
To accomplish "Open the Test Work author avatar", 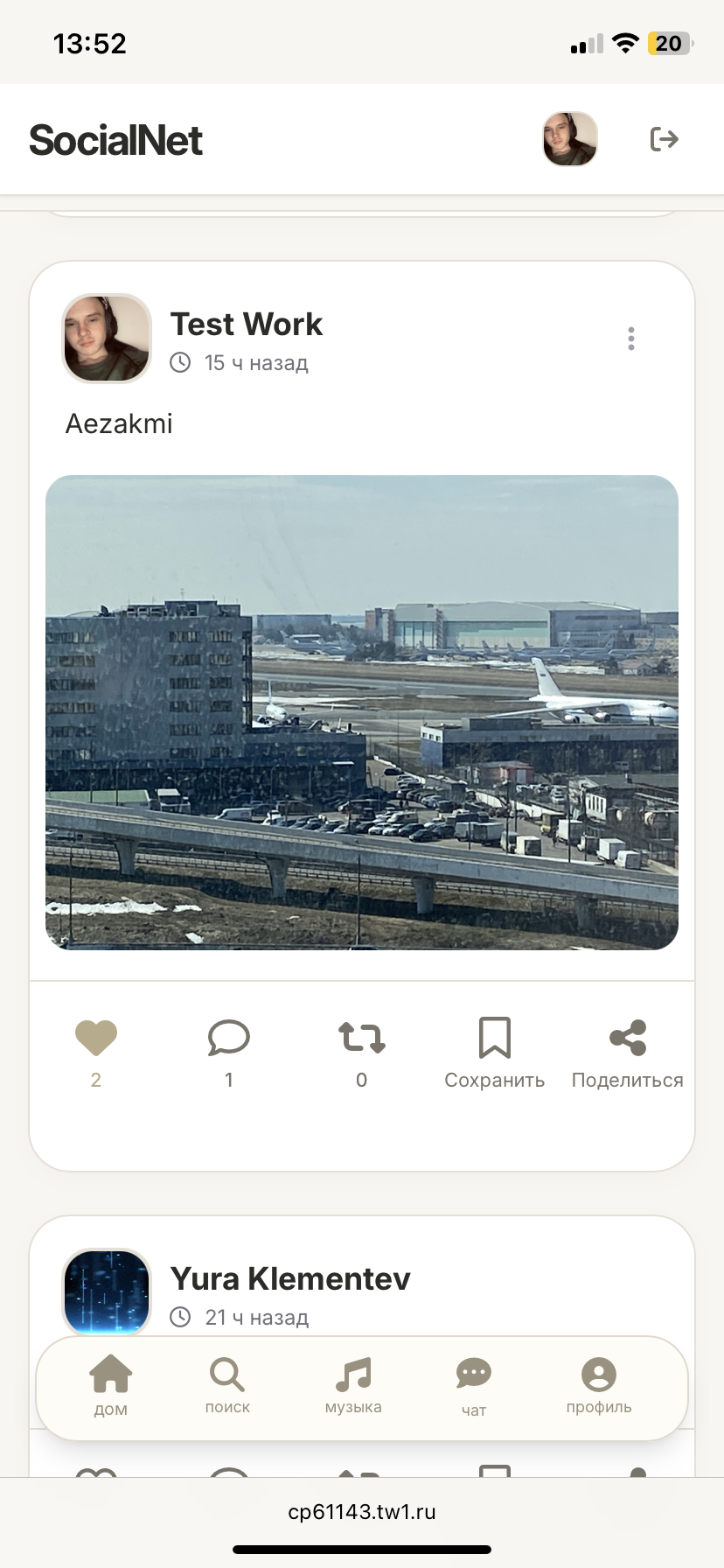I will [x=107, y=339].
